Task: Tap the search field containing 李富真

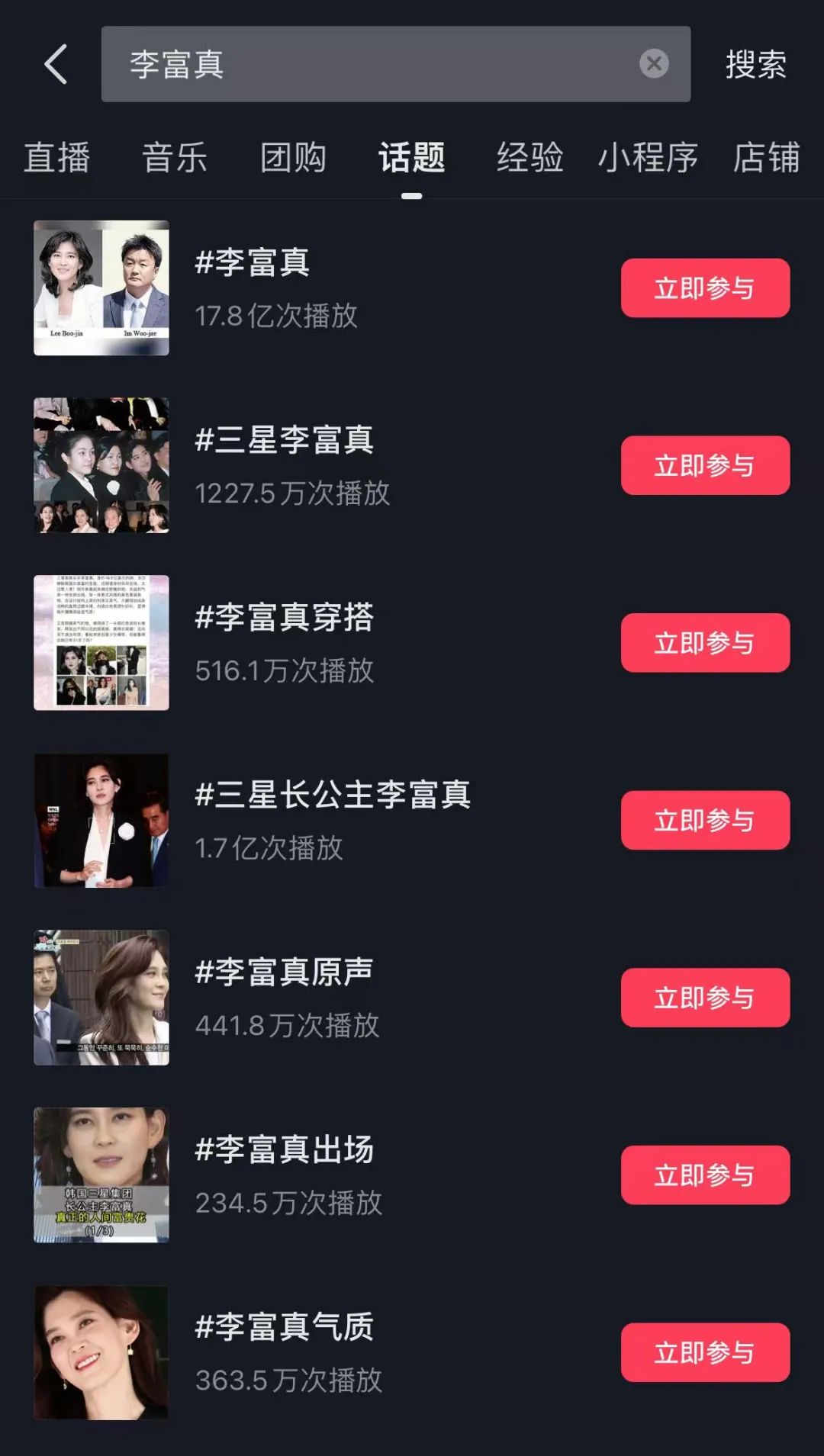Action: click(x=366, y=64)
